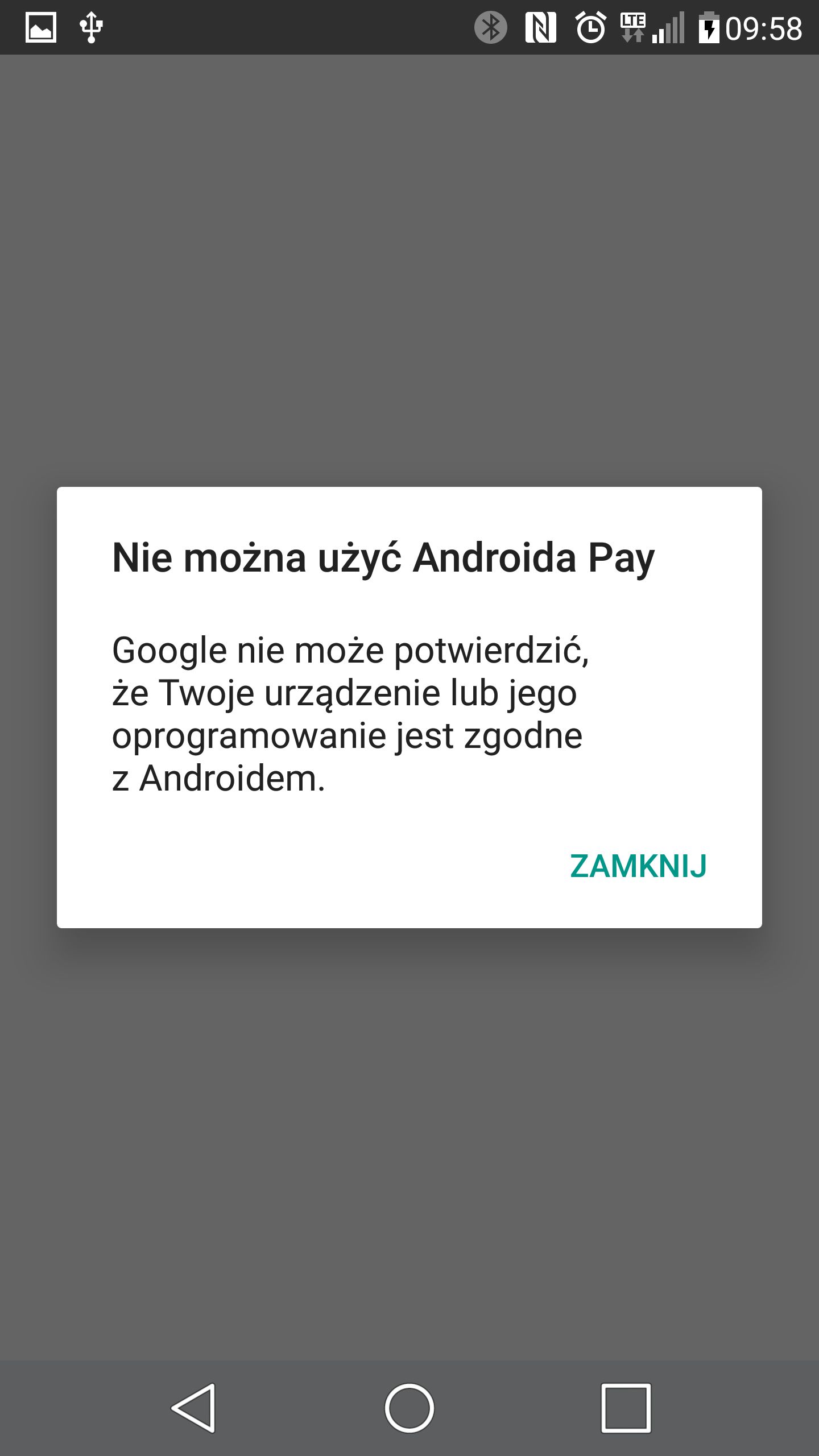Image resolution: width=819 pixels, height=1456 pixels.
Task: Go back using the navigation bar
Action: (x=193, y=1408)
